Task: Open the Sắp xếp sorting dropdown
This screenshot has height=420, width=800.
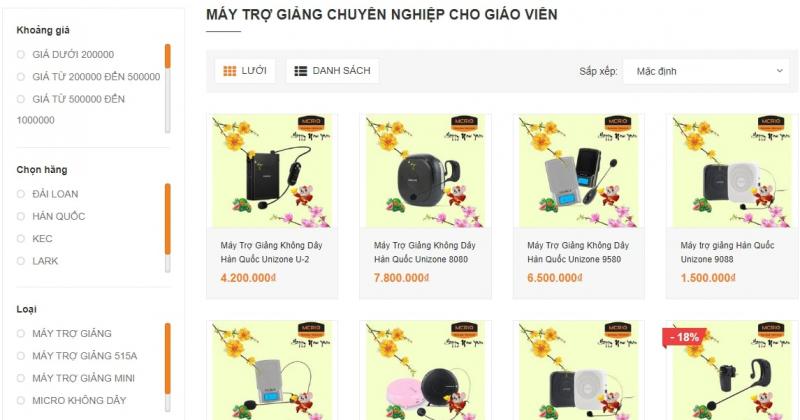Action: 709,71
